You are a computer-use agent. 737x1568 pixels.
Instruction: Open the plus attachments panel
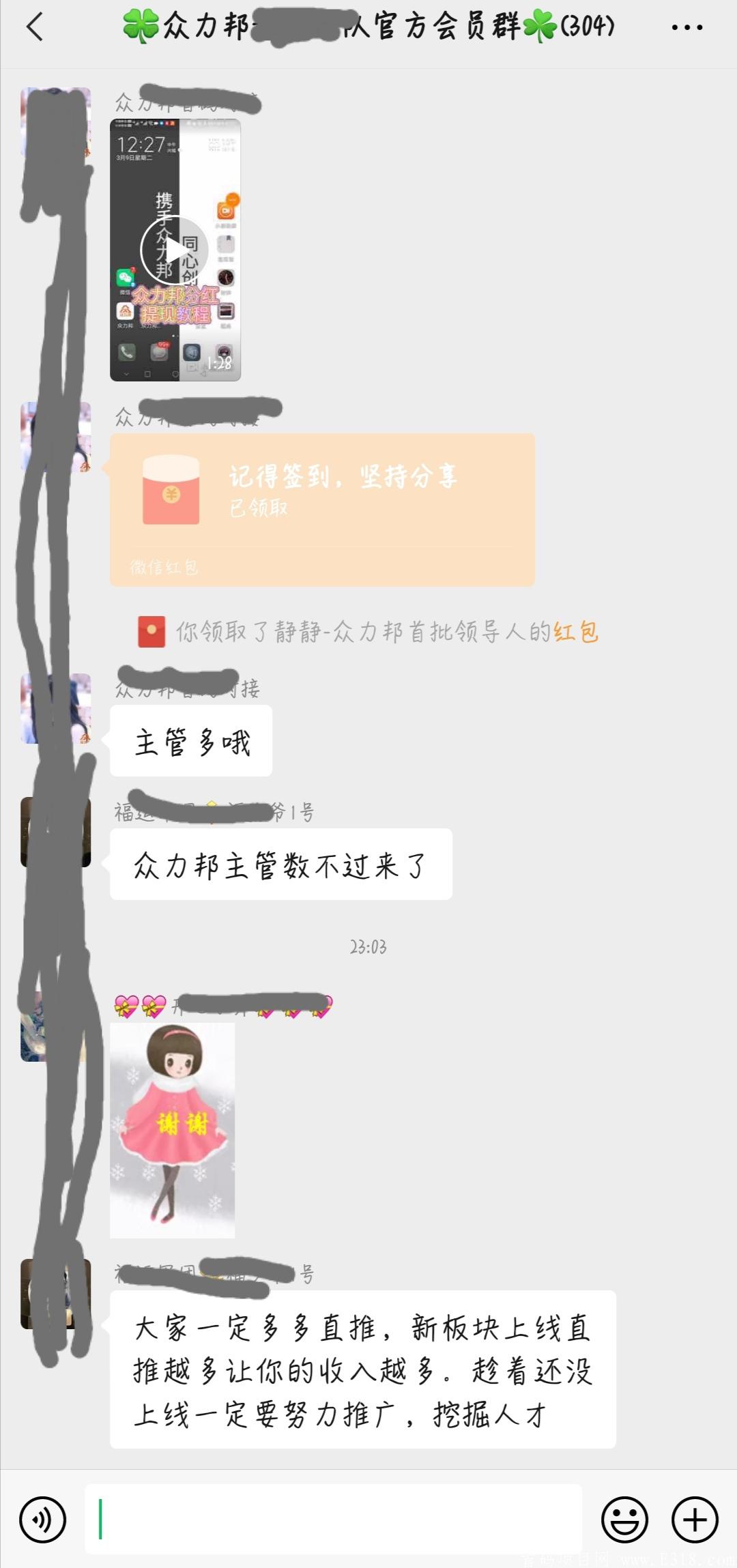click(695, 1520)
